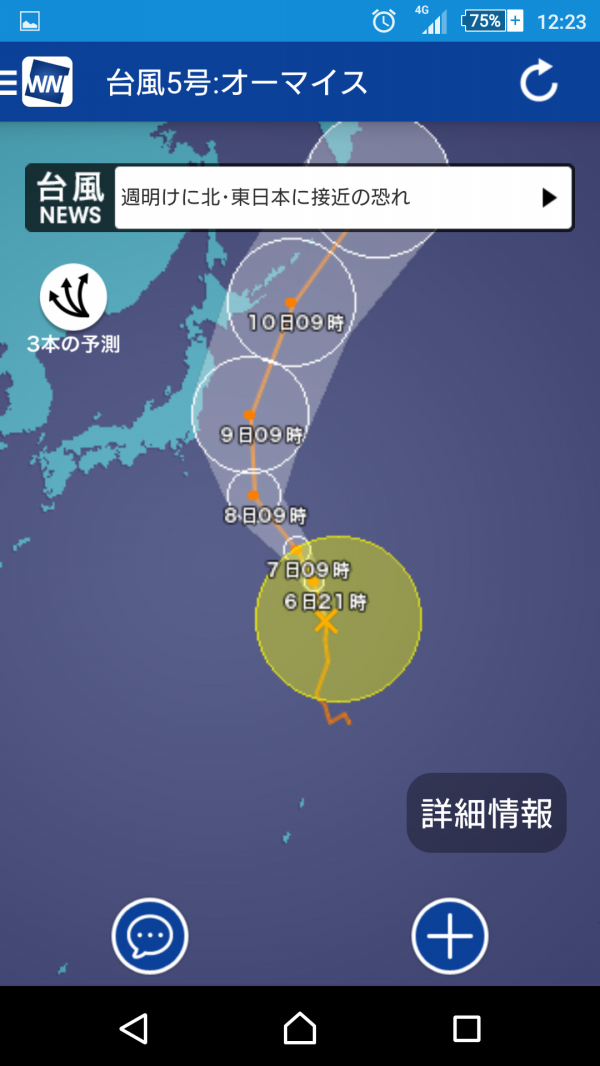
Task: Open the 台風NEWS banner article
Action: [300, 197]
